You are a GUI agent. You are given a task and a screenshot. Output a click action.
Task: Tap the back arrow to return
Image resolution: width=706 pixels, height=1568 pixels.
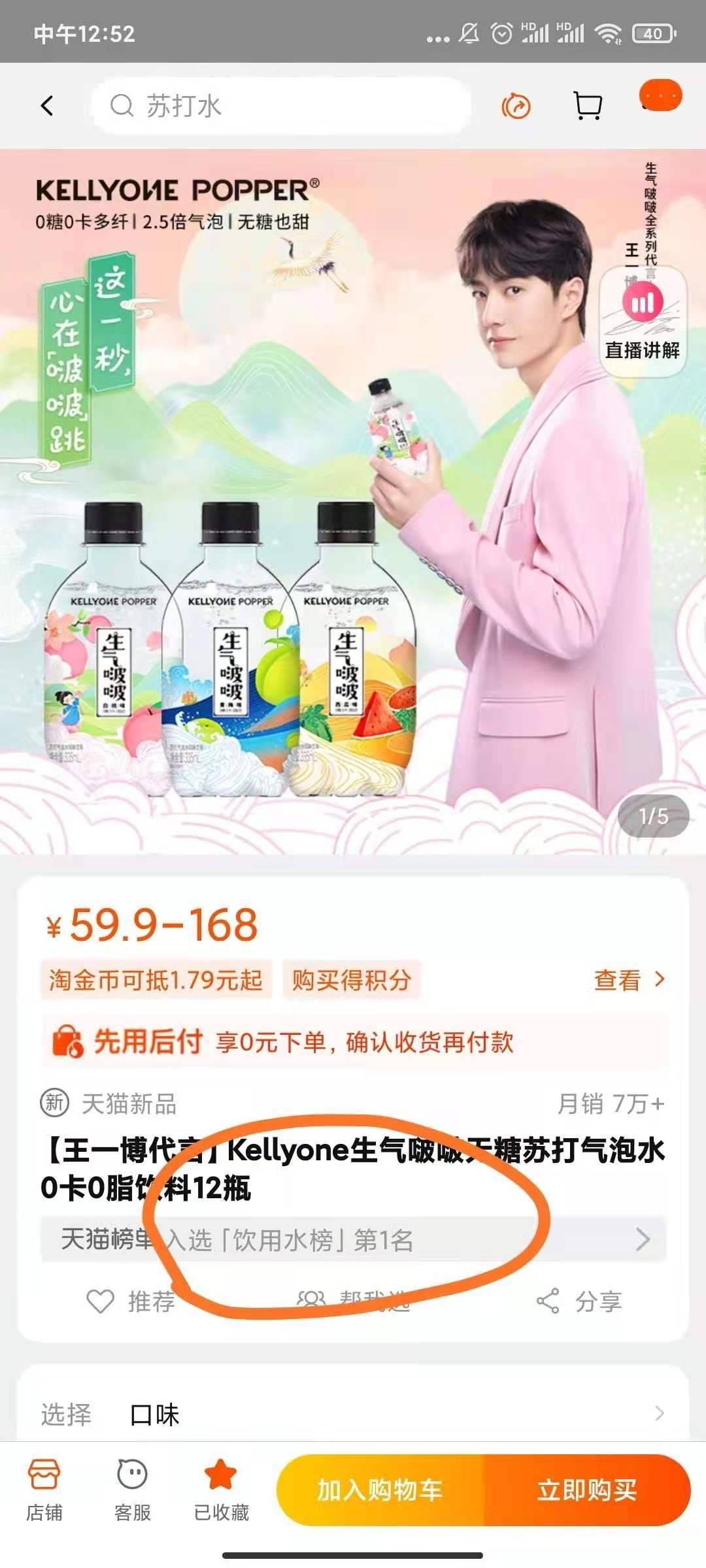tap(46, 106)
